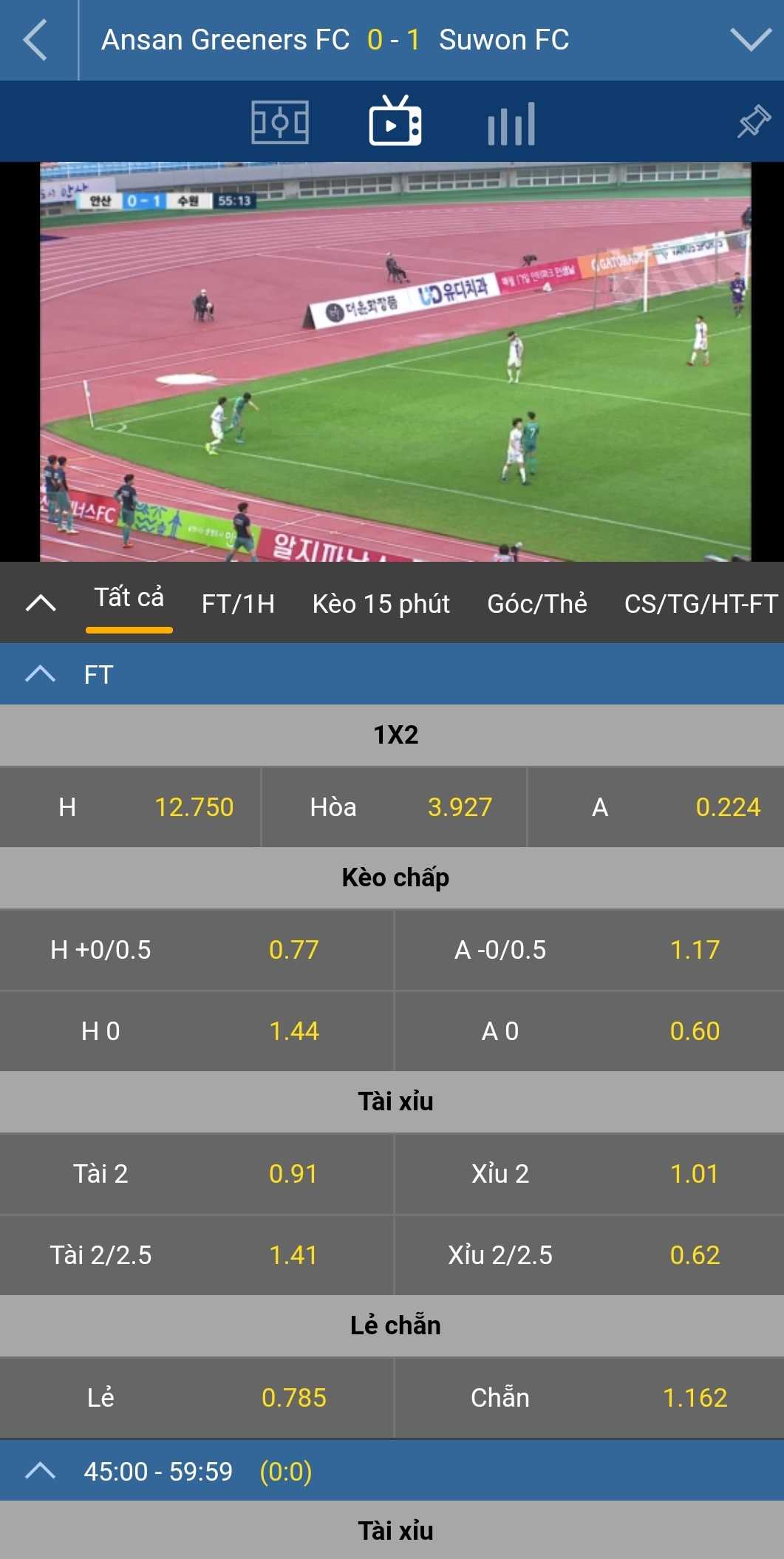
Task: Open the Kèo 15 phút tab
Action: pos(381,604)
